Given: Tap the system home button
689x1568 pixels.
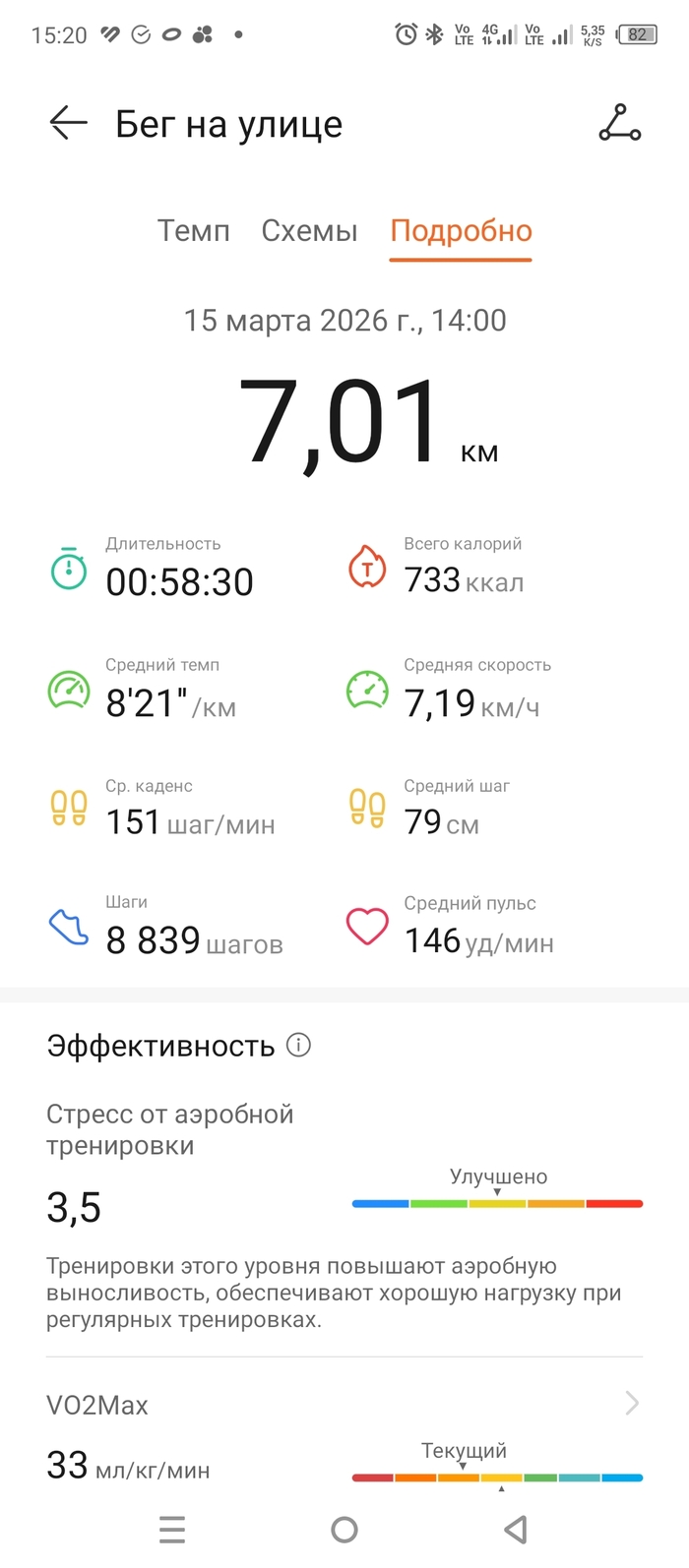Looking at the screenshot, I should (344, 1529).
